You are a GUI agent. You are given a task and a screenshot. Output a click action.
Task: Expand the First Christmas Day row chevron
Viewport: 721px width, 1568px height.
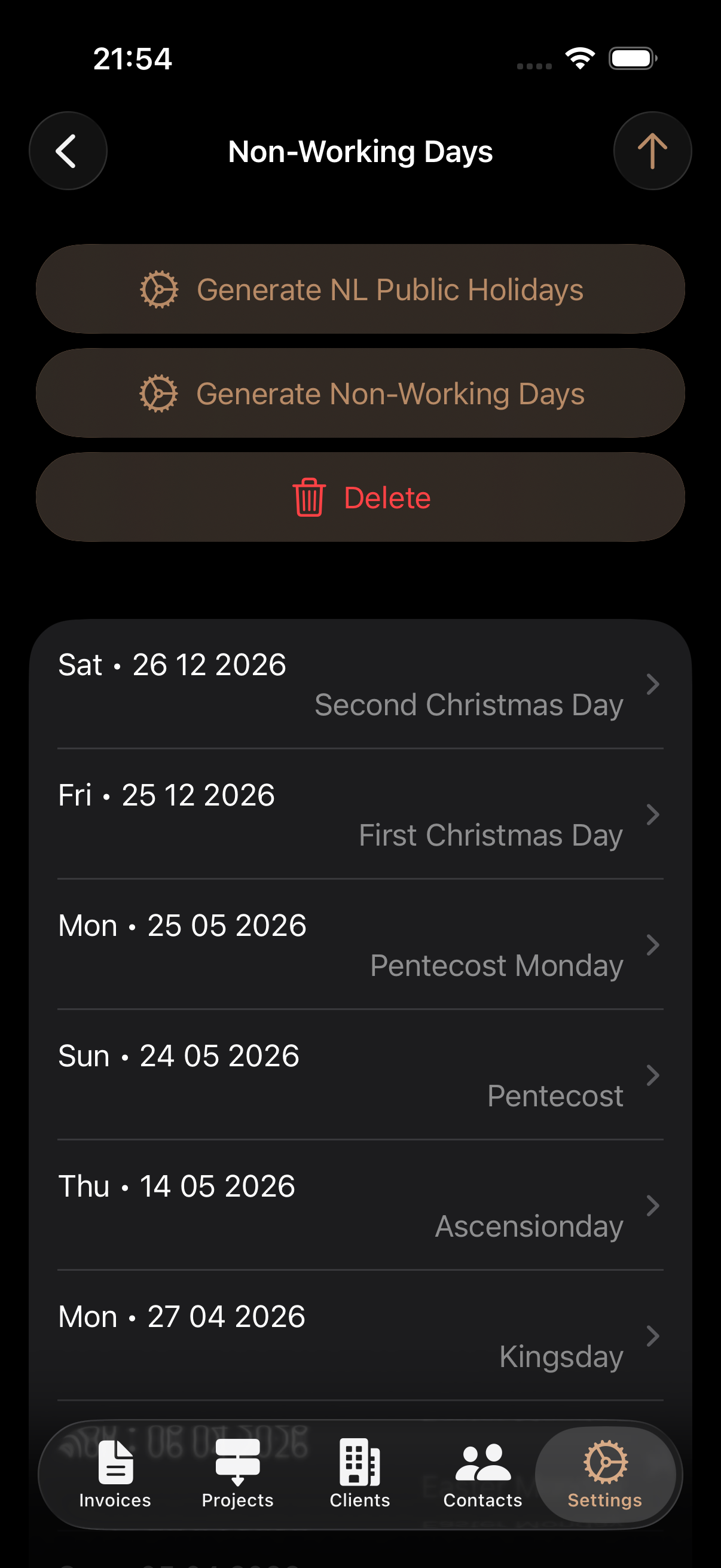[653, 814]
